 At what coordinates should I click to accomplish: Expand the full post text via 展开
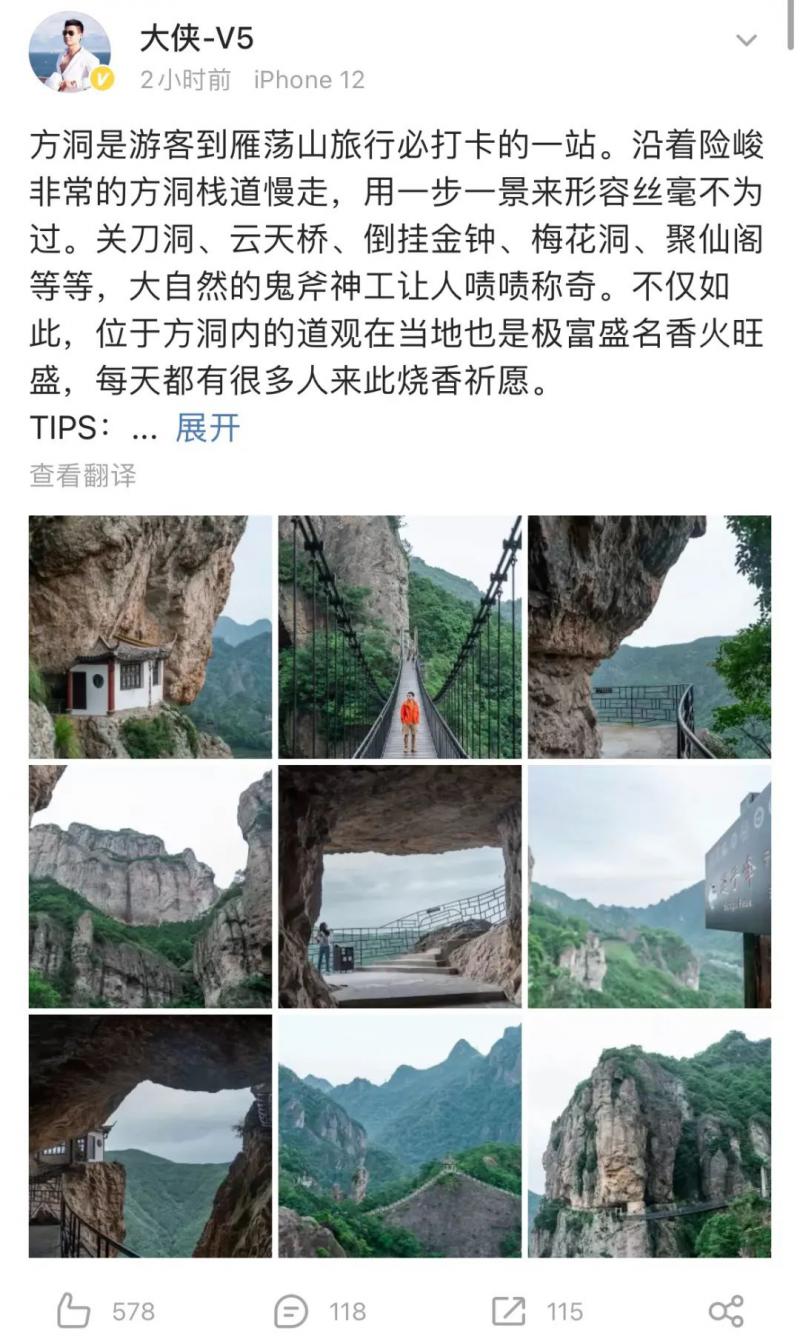(x=208, y=428)
